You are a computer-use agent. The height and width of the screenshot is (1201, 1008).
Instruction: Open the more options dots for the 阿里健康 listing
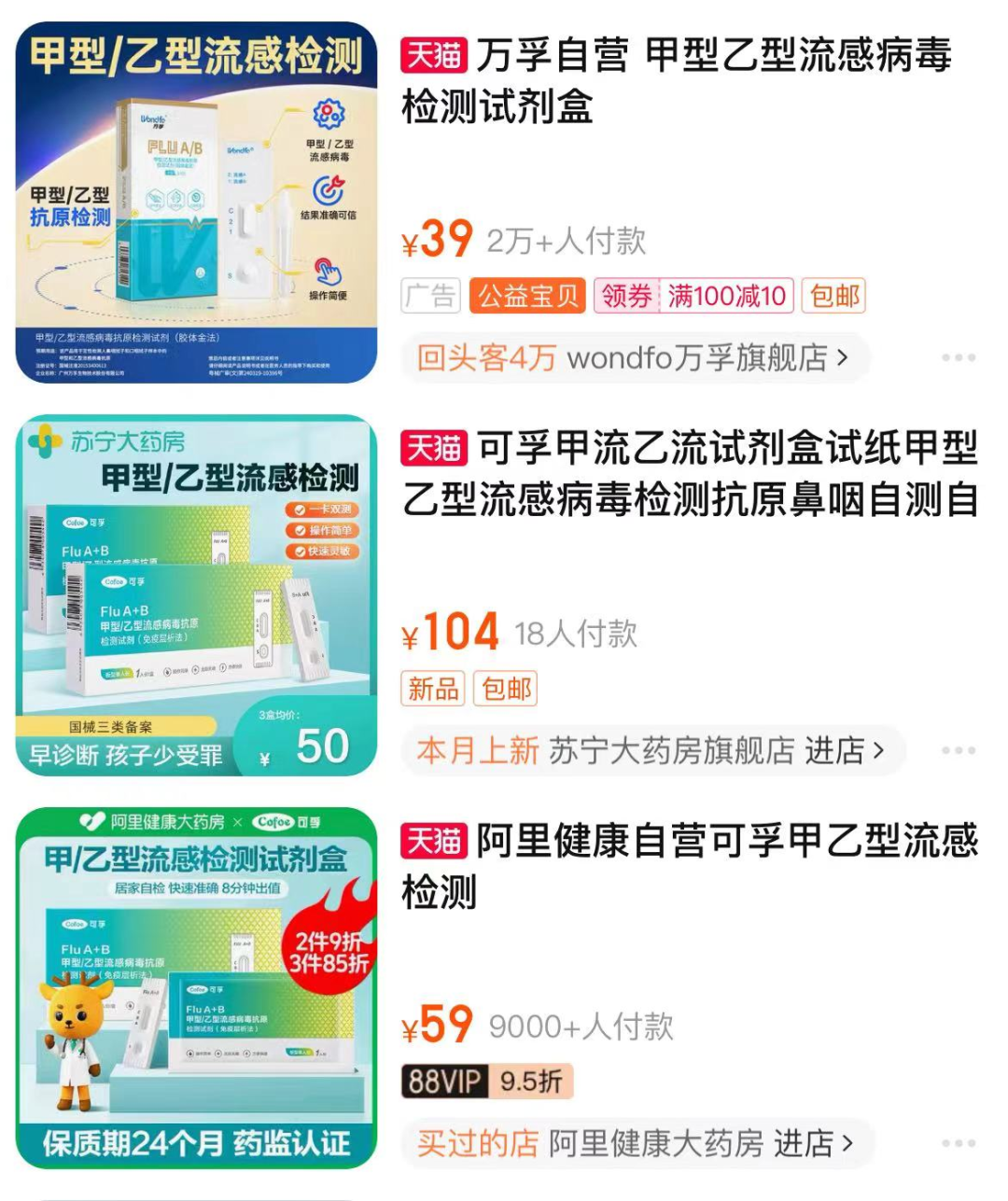point(959,1143)
